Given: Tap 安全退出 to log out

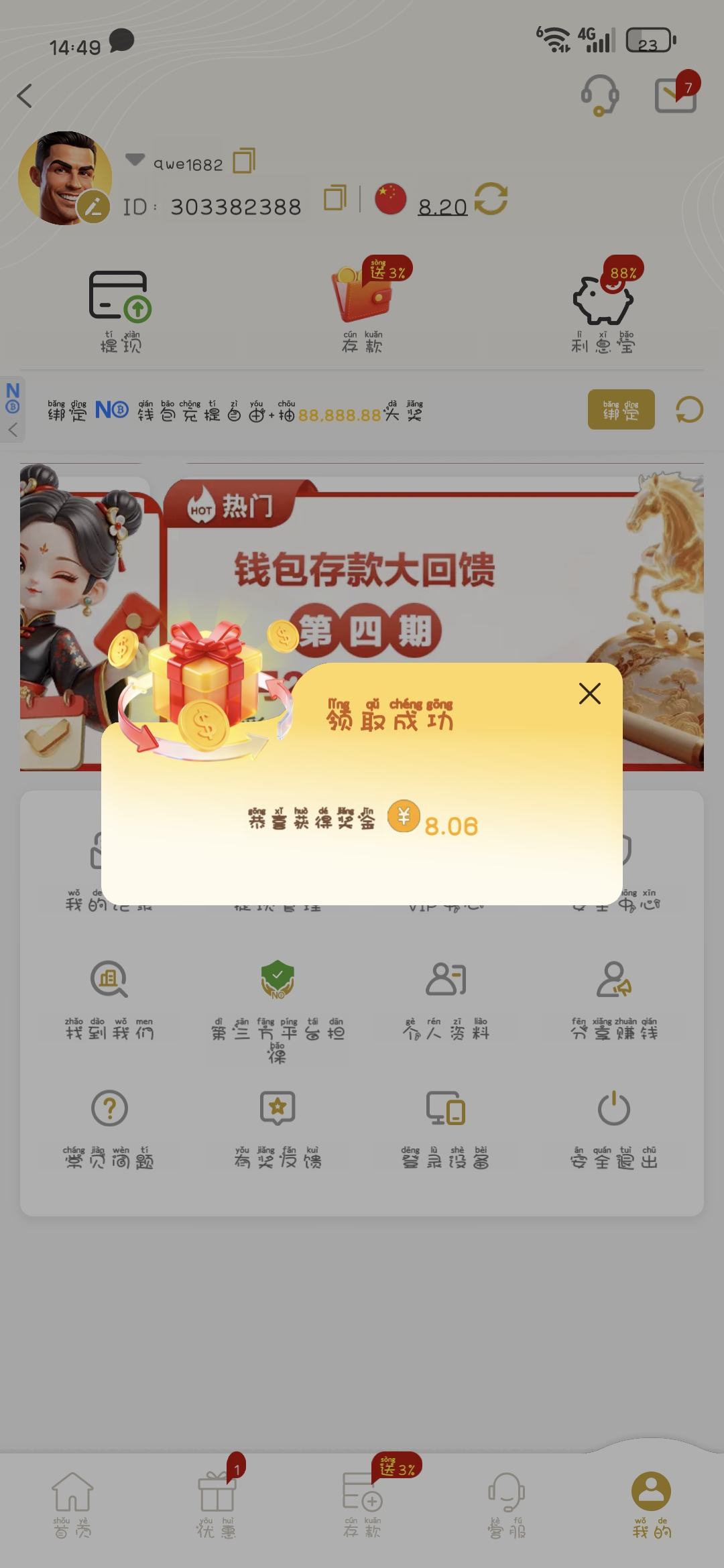Looking at the screenshot, I should coord(614,1109).
